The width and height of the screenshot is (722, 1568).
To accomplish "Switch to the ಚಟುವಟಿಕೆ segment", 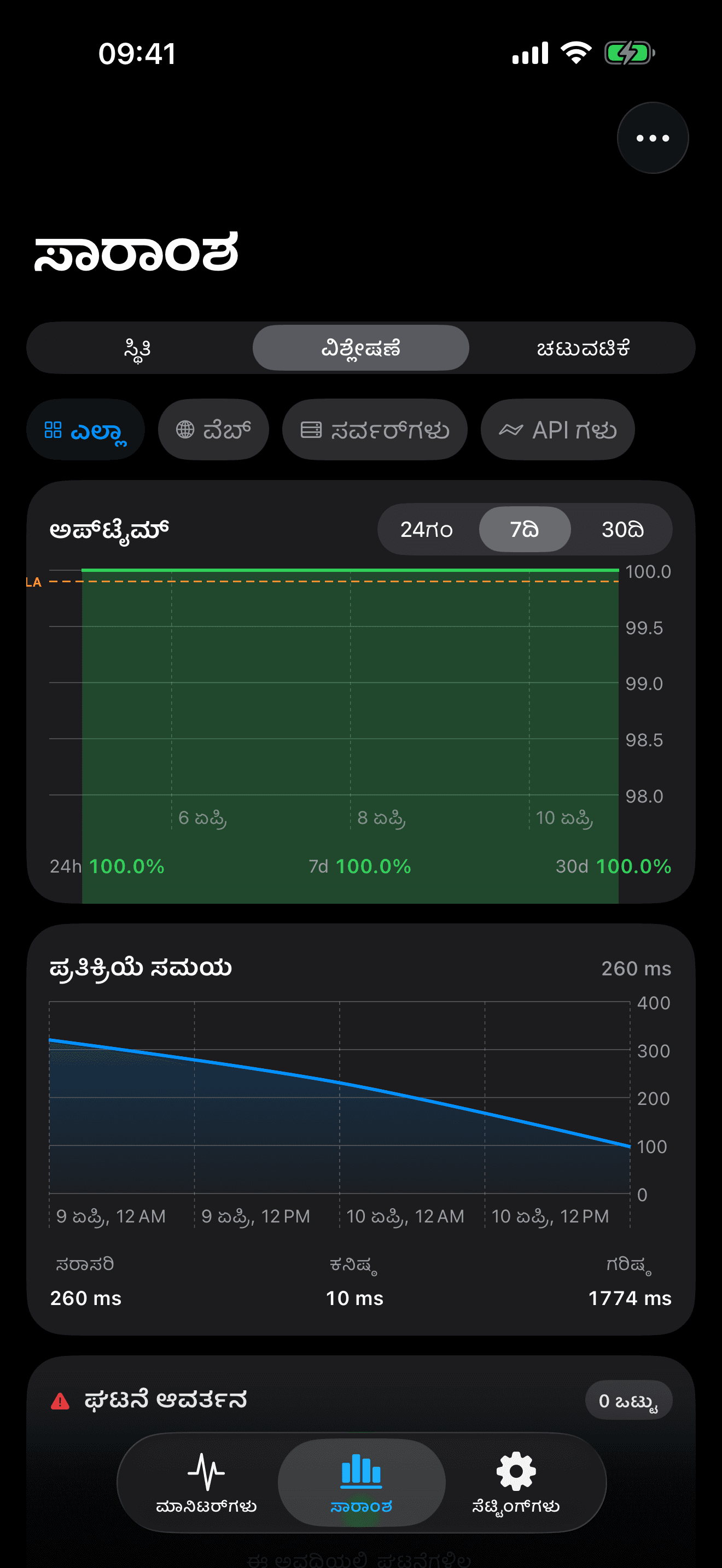I will click(x=583, y=348).
